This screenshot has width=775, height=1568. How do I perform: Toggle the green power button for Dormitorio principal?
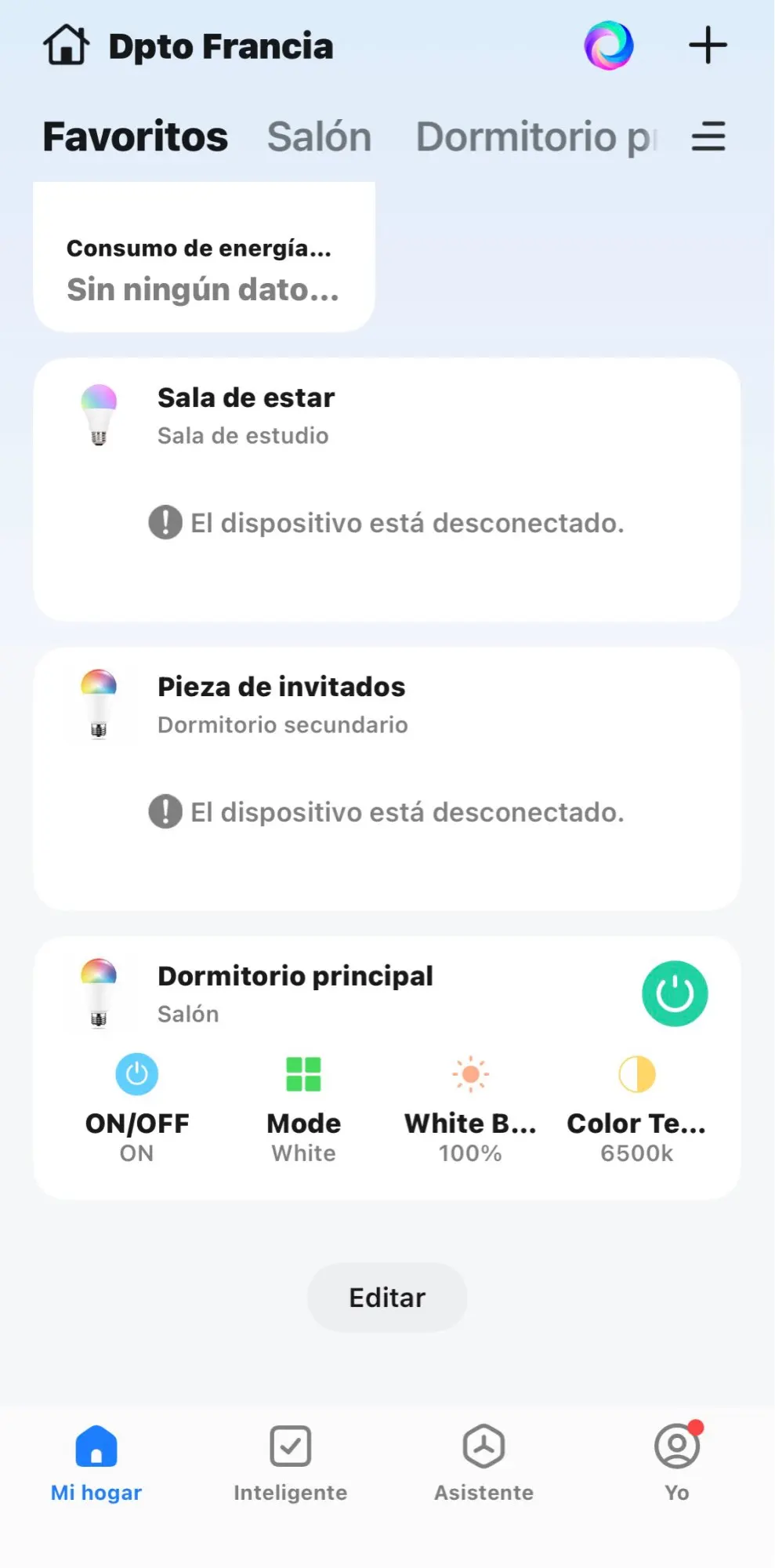coord(675,994)
